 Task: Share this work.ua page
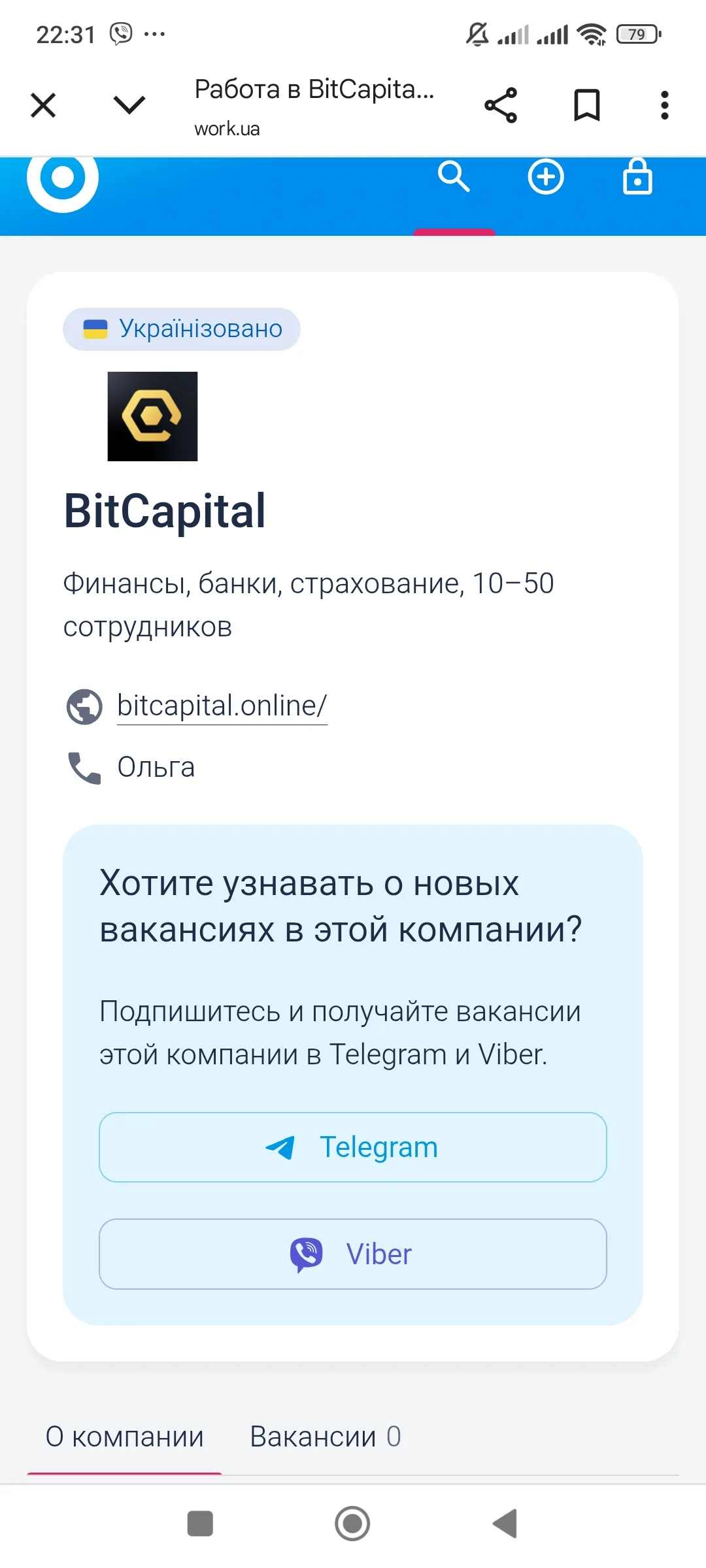(x=501, y=105)
